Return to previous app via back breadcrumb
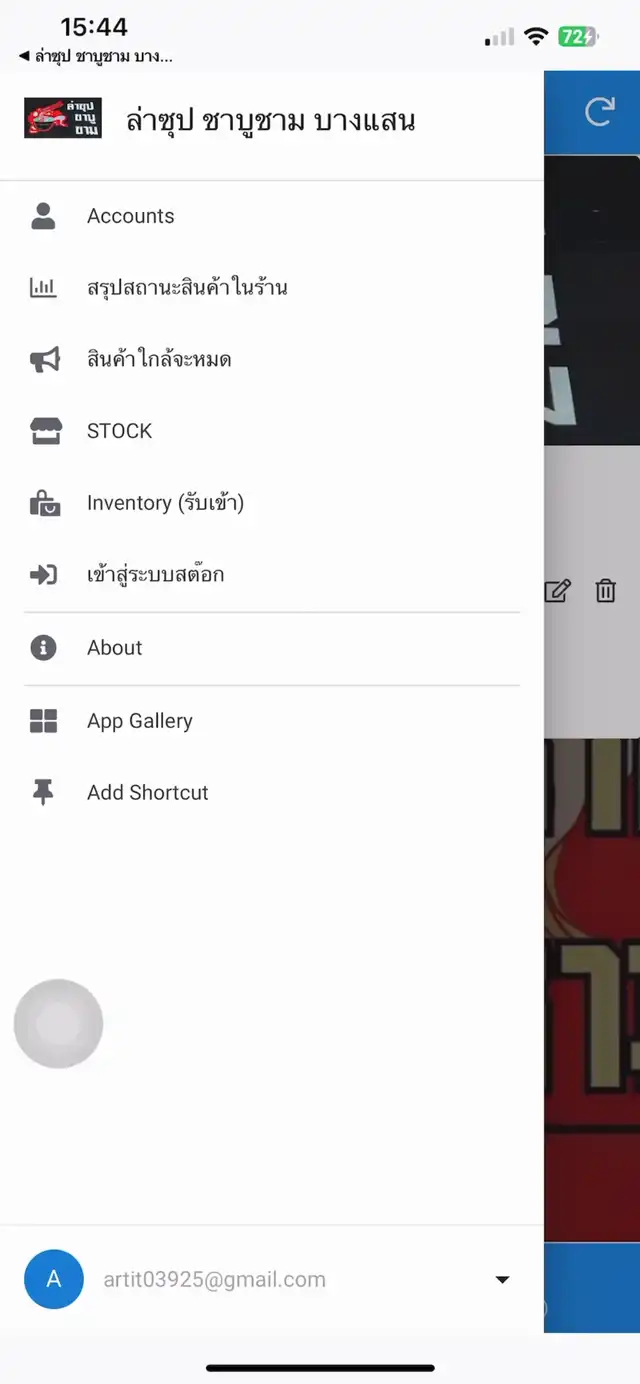Screen dimensions: 640x1384 [x=95, y=57]
